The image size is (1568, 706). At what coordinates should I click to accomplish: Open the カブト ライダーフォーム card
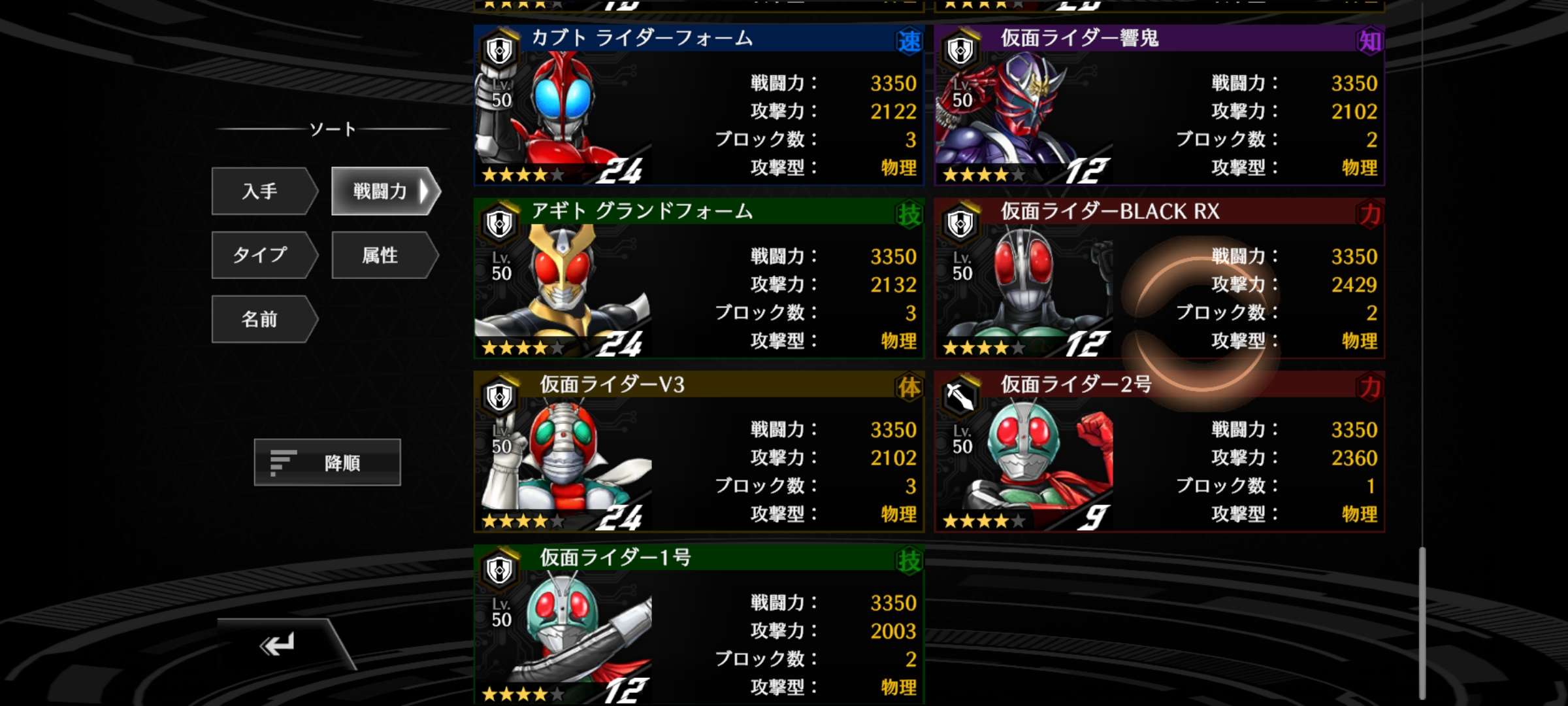(x=698, y=106)
